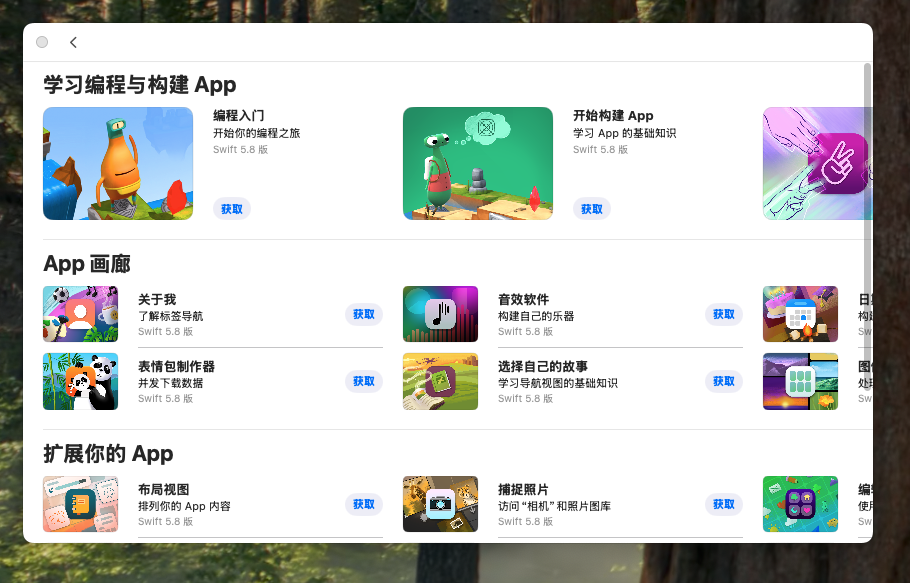The image size is (910, 583).
Task: Get the 编程入门 playground
Action: tap(232, 209)
